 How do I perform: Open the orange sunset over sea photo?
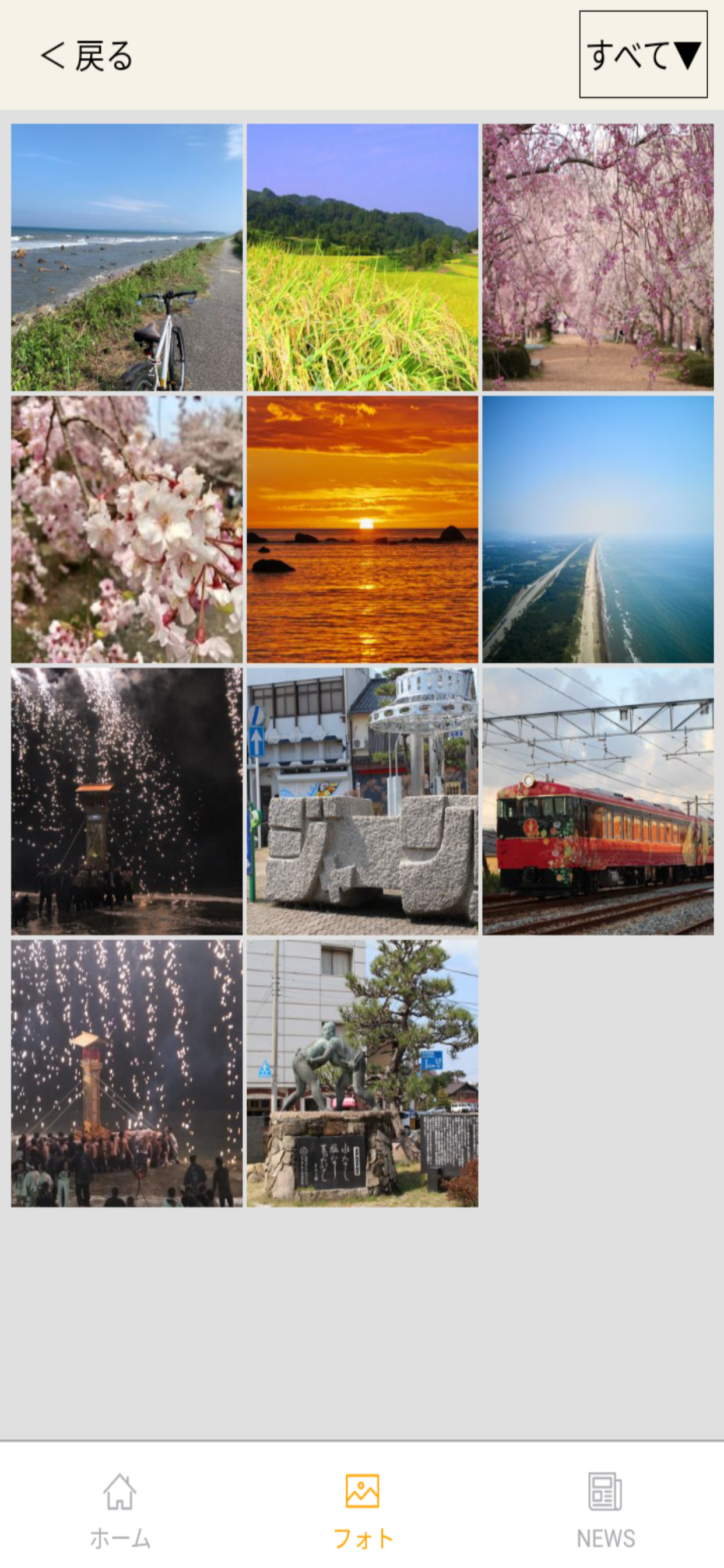click(x=362, y=530)
